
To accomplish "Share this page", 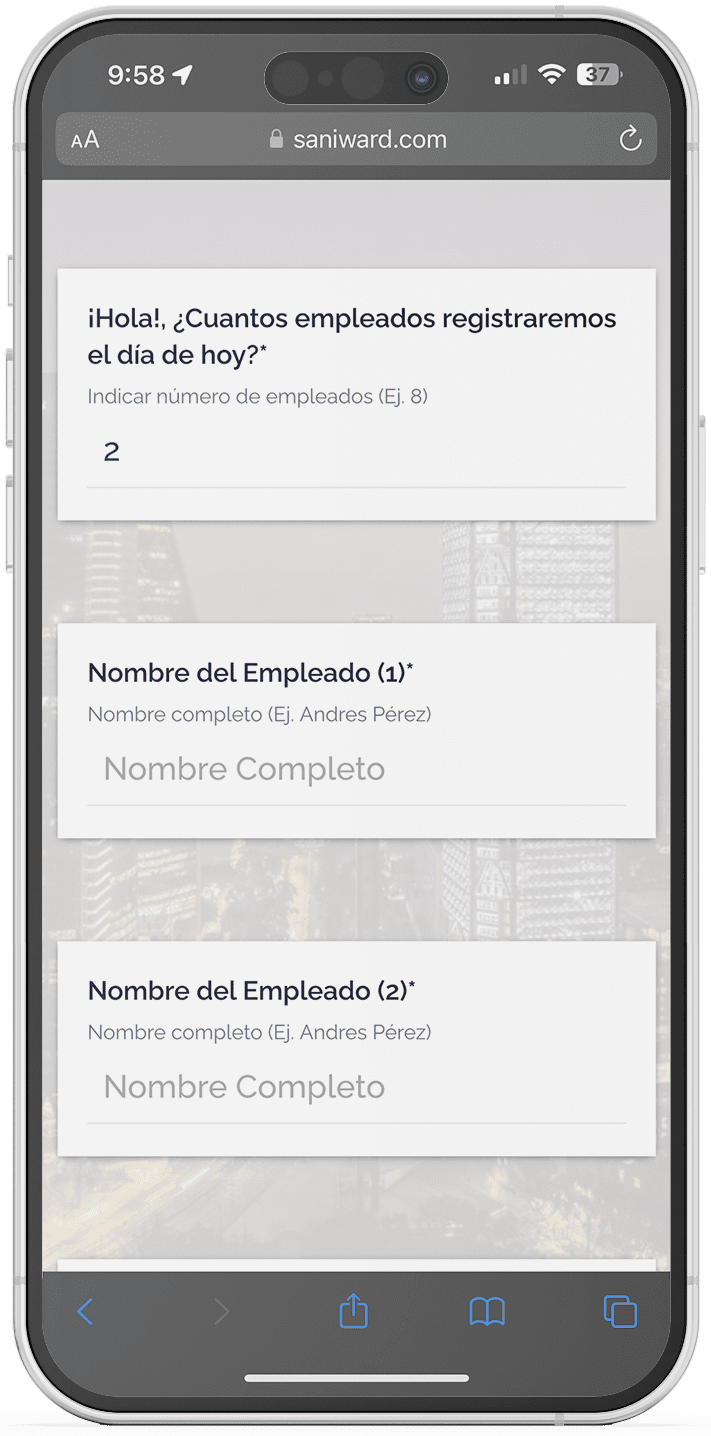I will click(354, 1311).
